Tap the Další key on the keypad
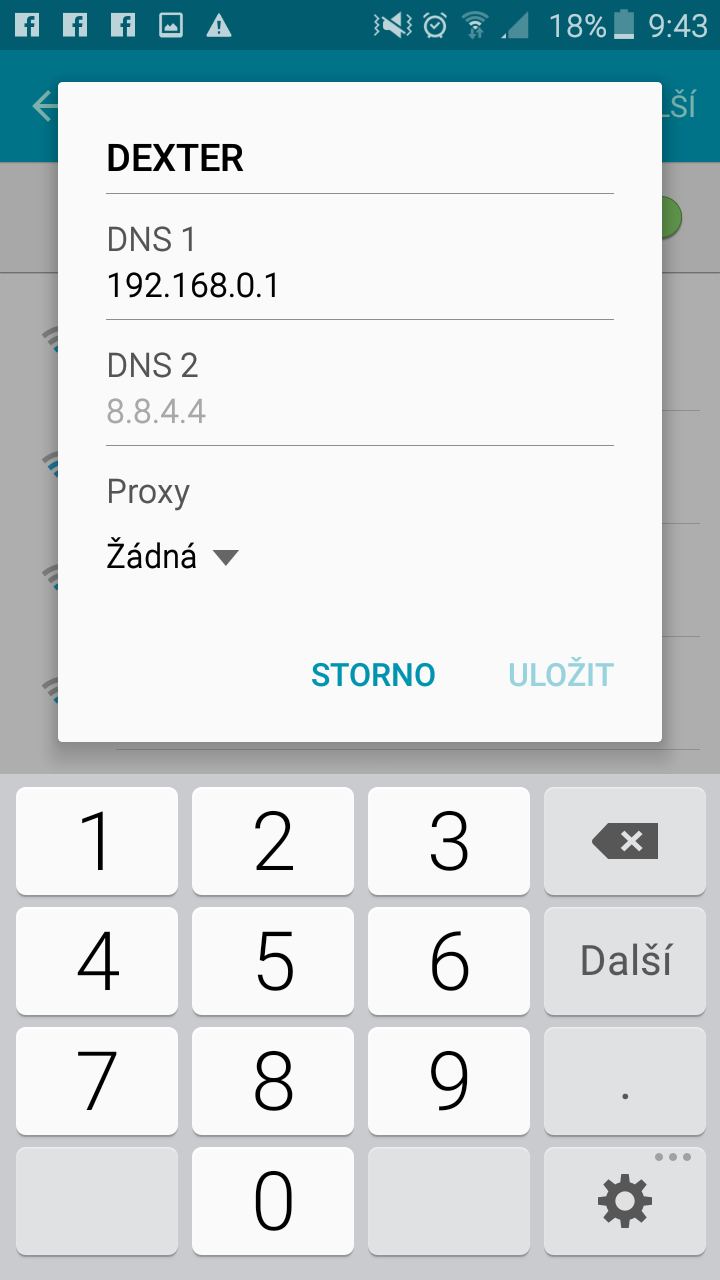The height and width of the screenshot is (1280, 720). tap(625, 961)
